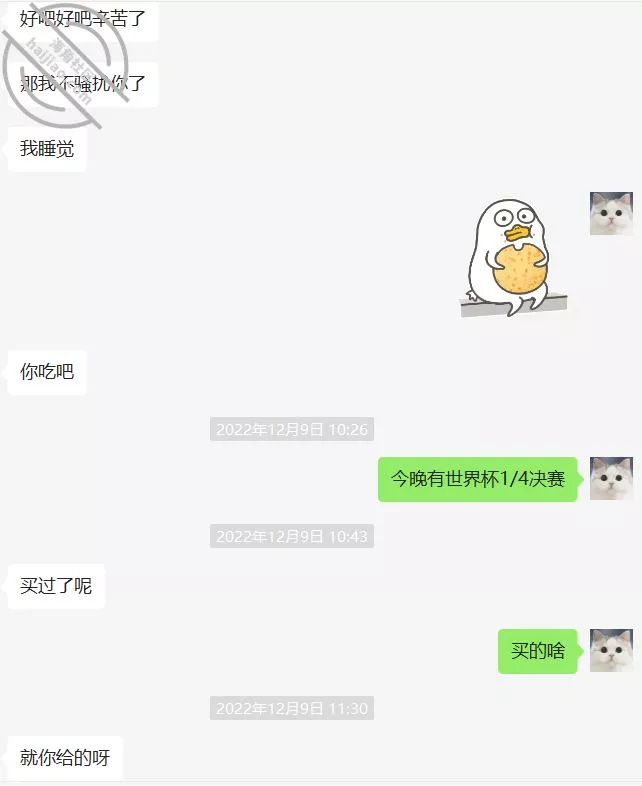The width and height of the screenshot is (642, 786).
Task: Tap the cat avatar beside the 买的啥 message
Action: [611, 651]
